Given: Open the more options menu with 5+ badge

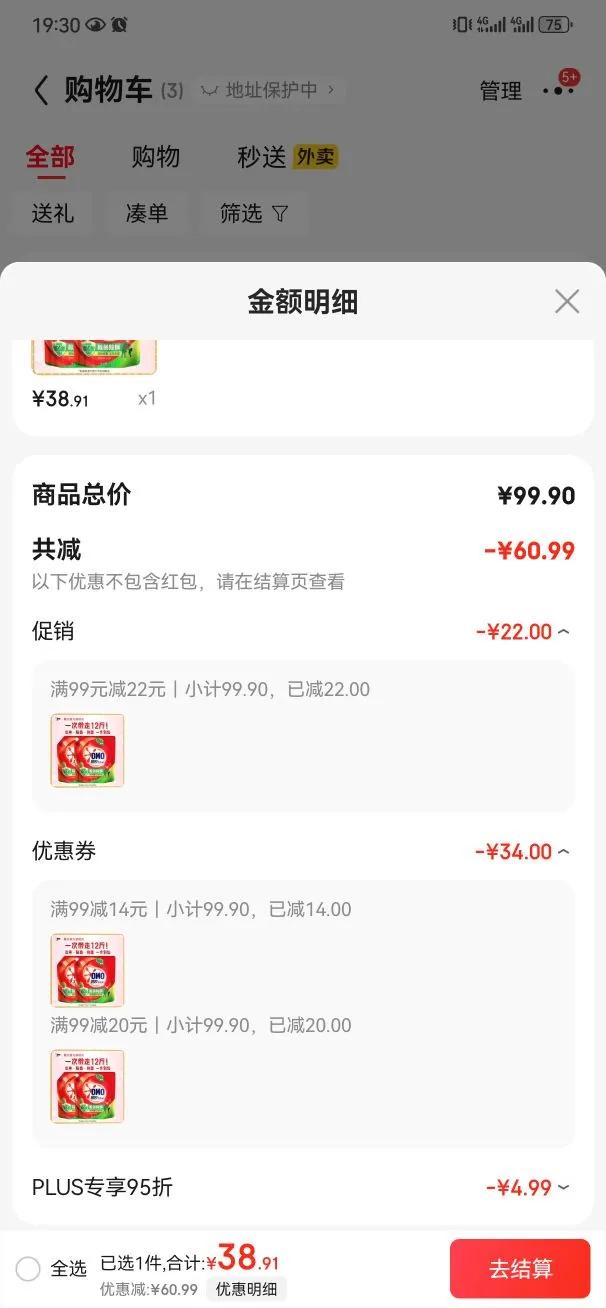Looking at the screenshot, I should pyautogui.click(x=558, y=90).
